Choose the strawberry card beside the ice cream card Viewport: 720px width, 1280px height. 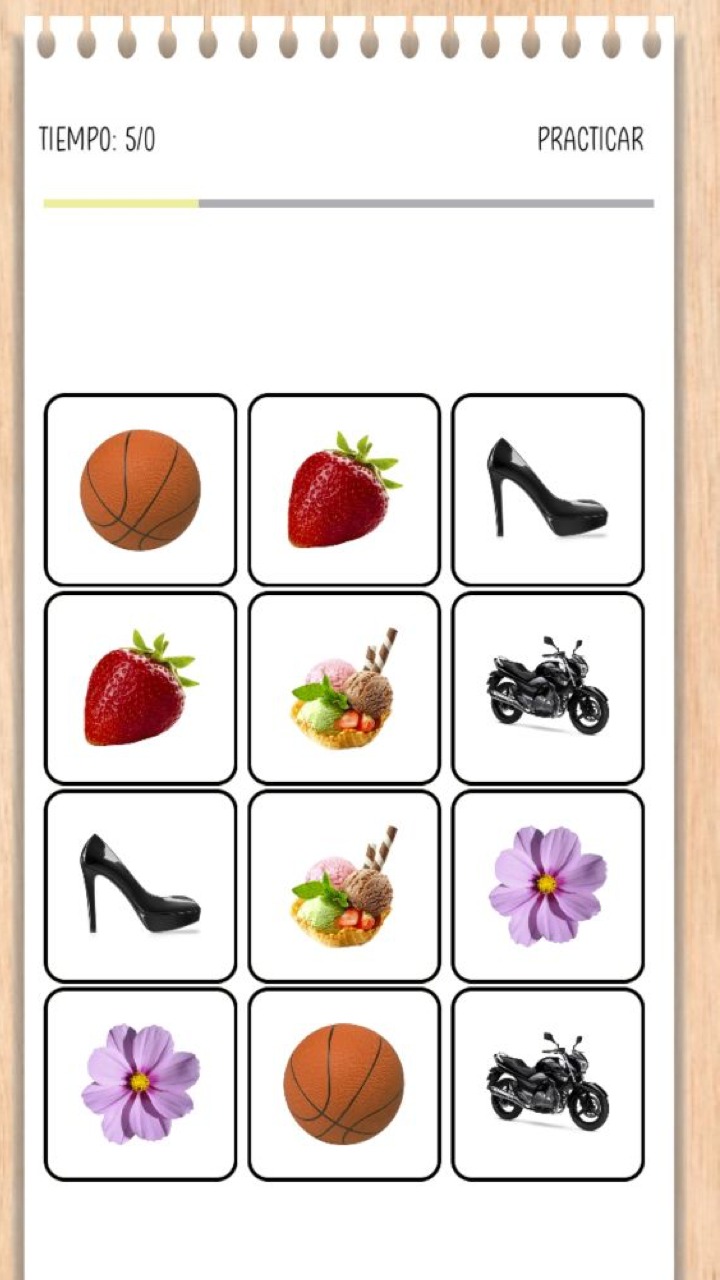140,688
